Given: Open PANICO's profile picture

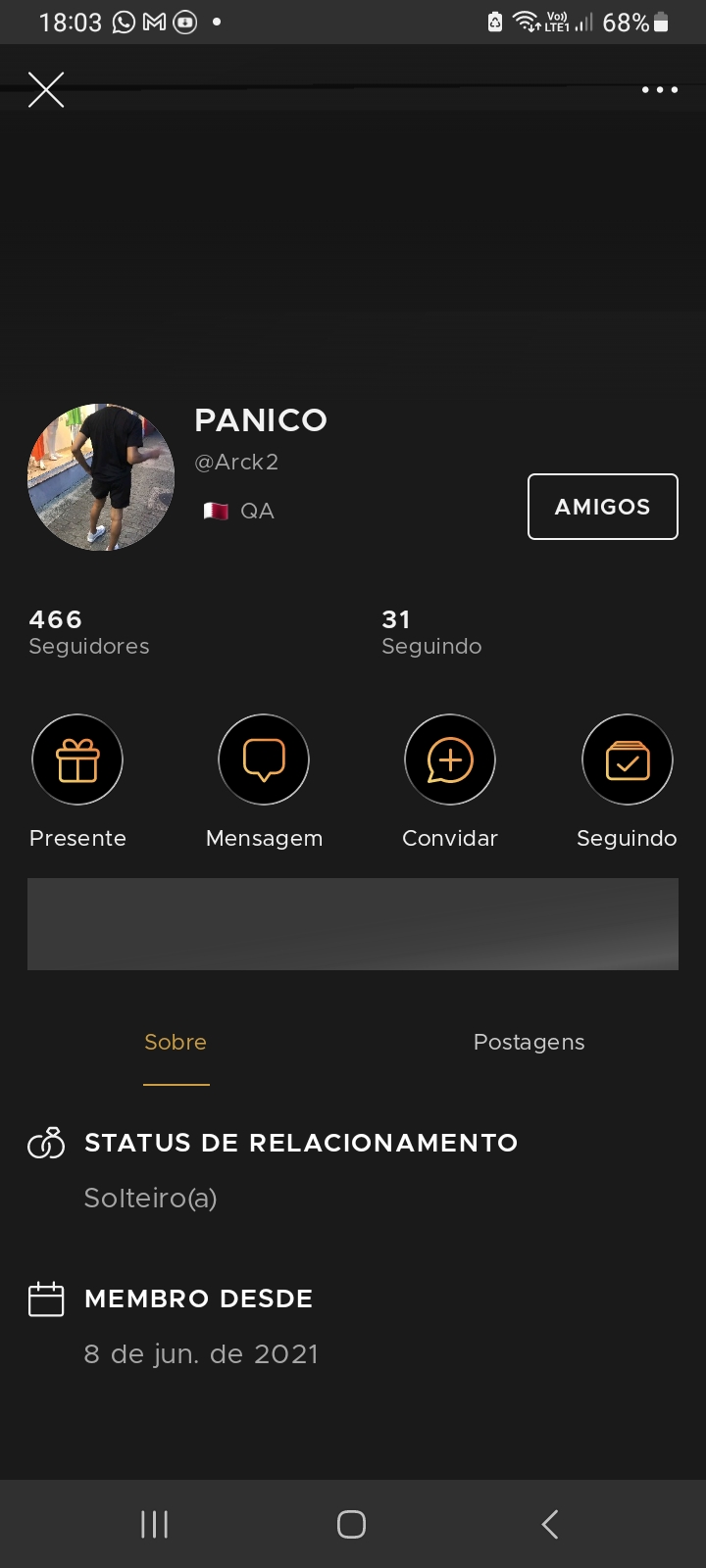Looking at the screenshot, I should 101,477.
